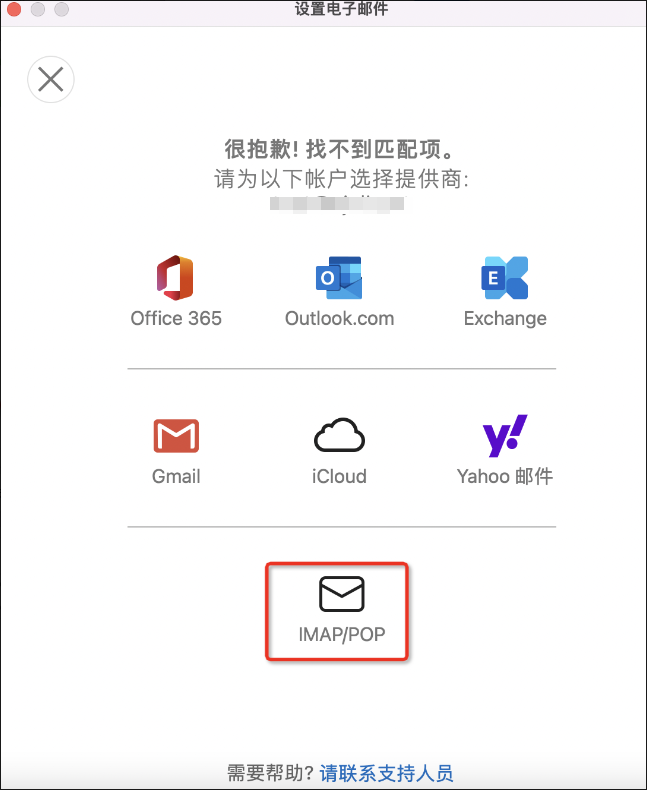
Task: Close the email setup dialog
Action: coord(51,79)
